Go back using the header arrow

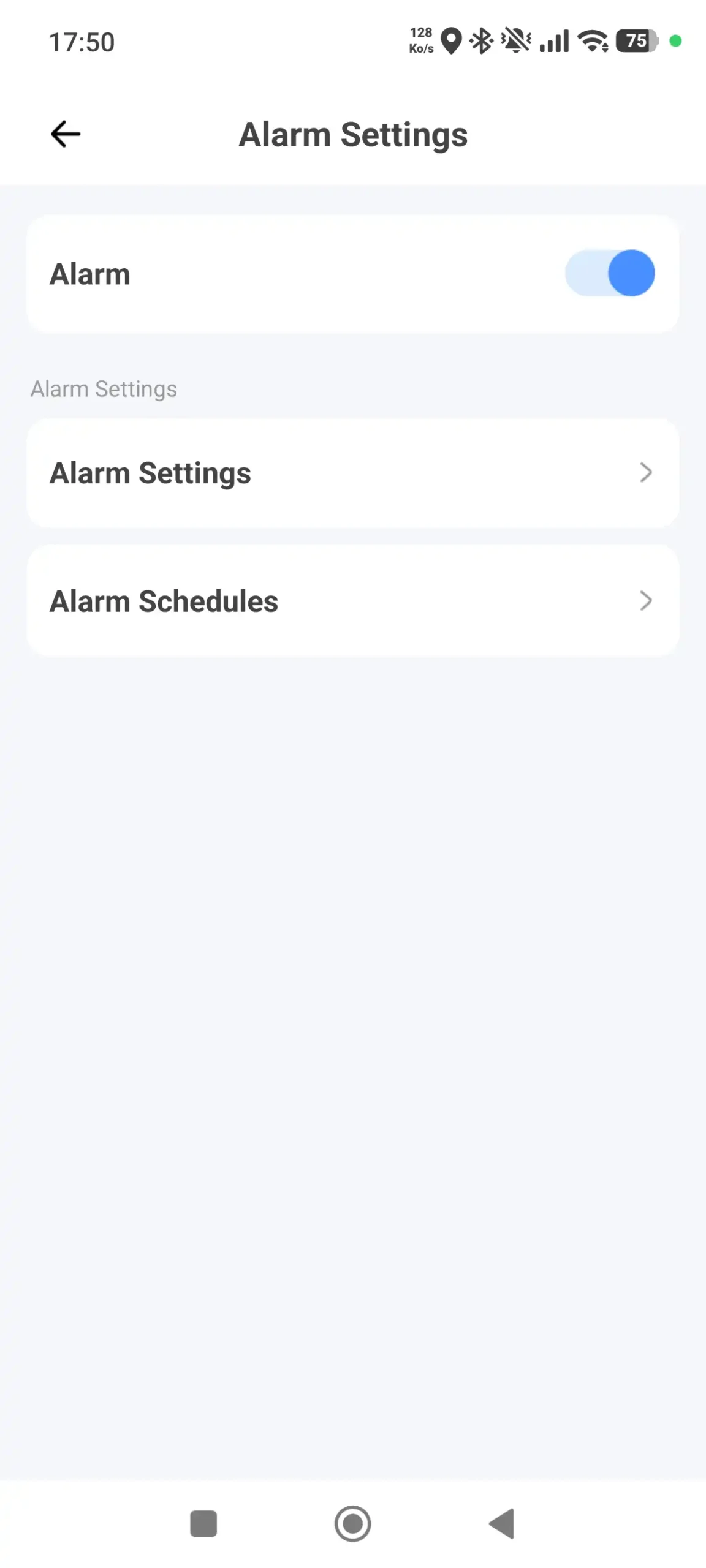[x=65, y=134]
